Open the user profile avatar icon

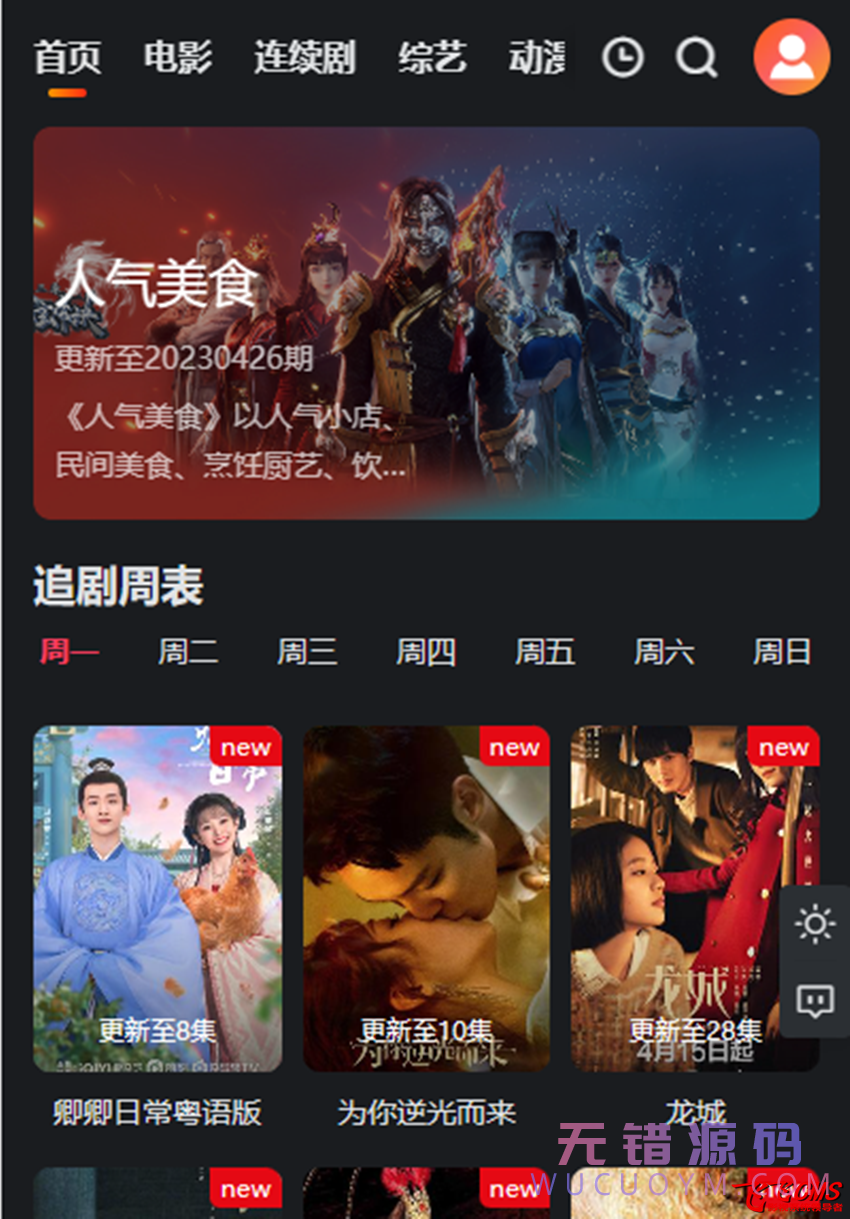click(x=790, y=58)
